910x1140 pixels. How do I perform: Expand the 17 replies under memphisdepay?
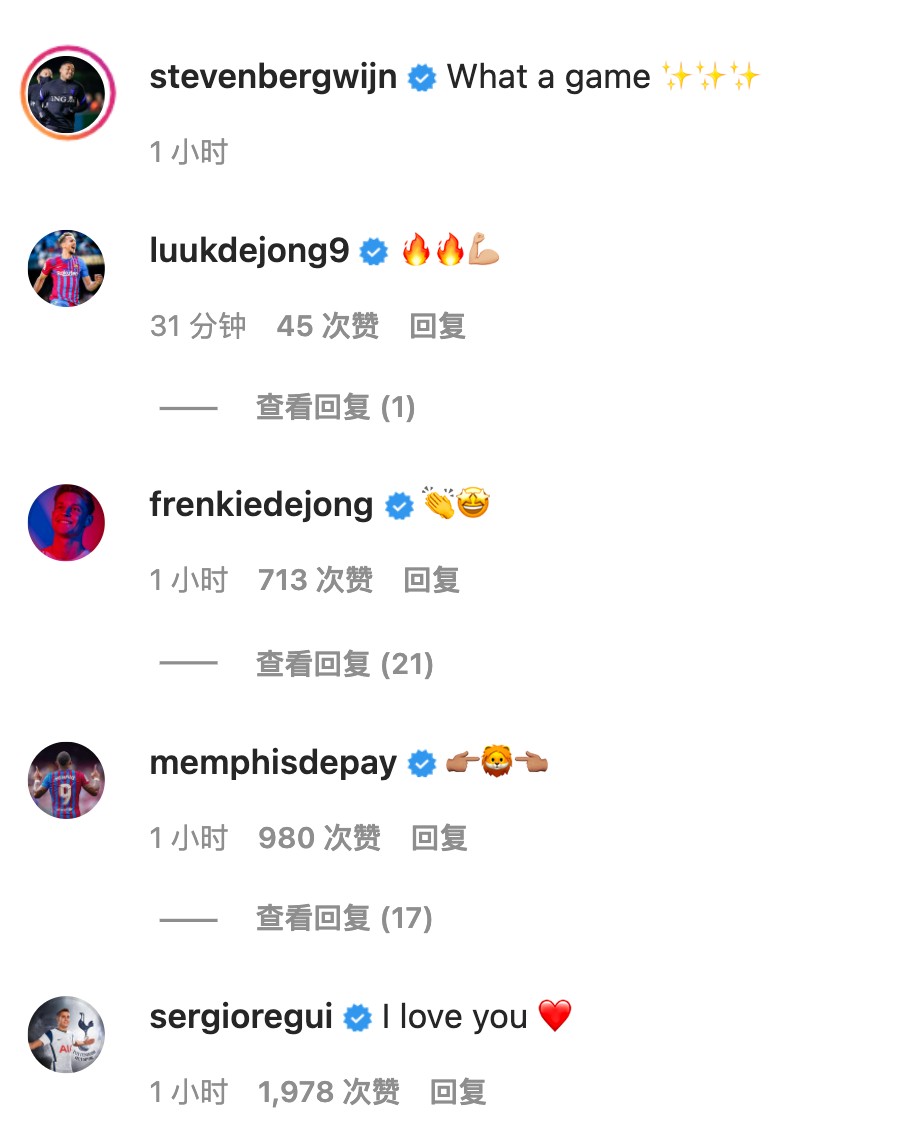coord(344,918)
